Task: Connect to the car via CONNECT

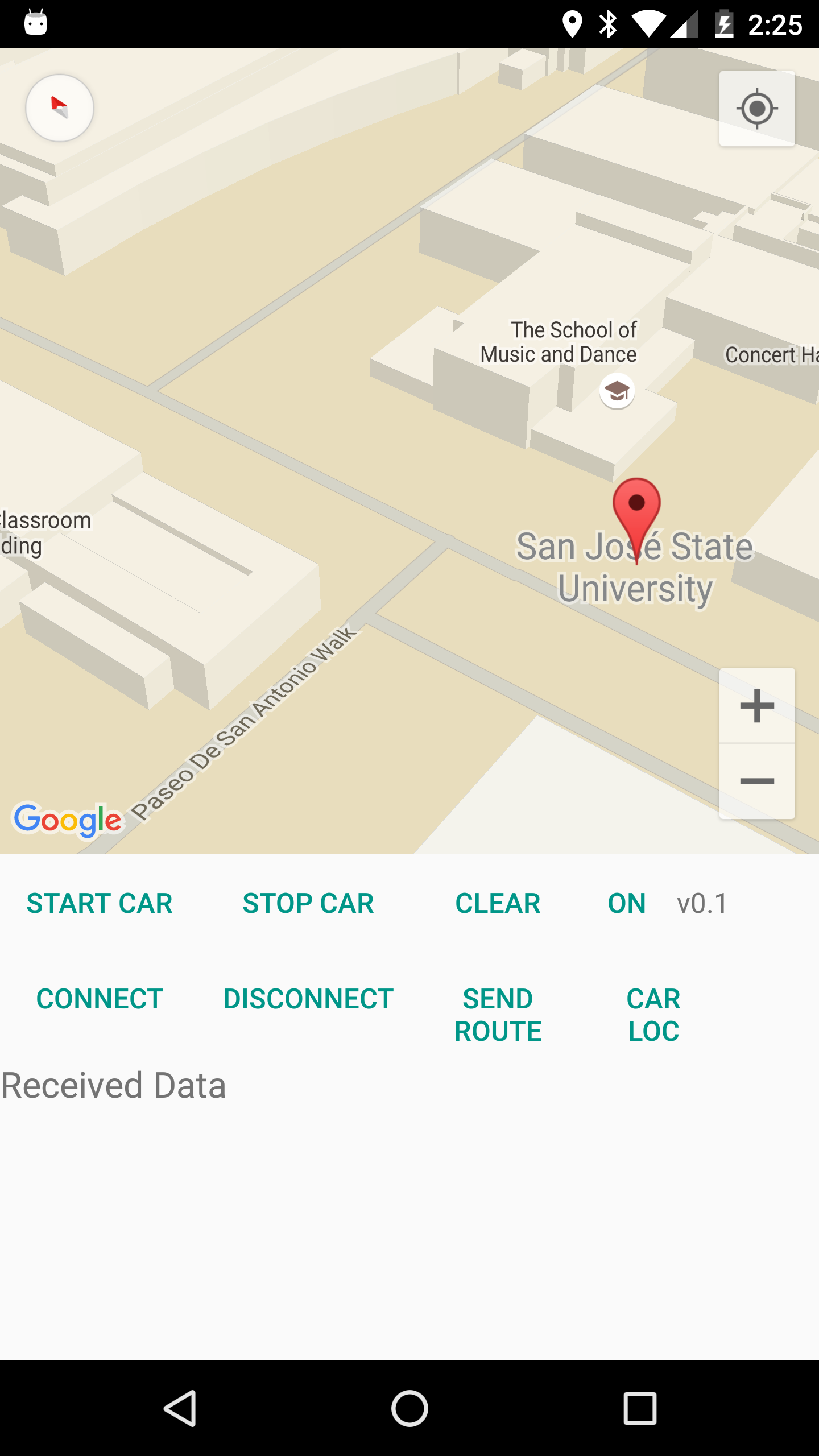Action: 100,999
